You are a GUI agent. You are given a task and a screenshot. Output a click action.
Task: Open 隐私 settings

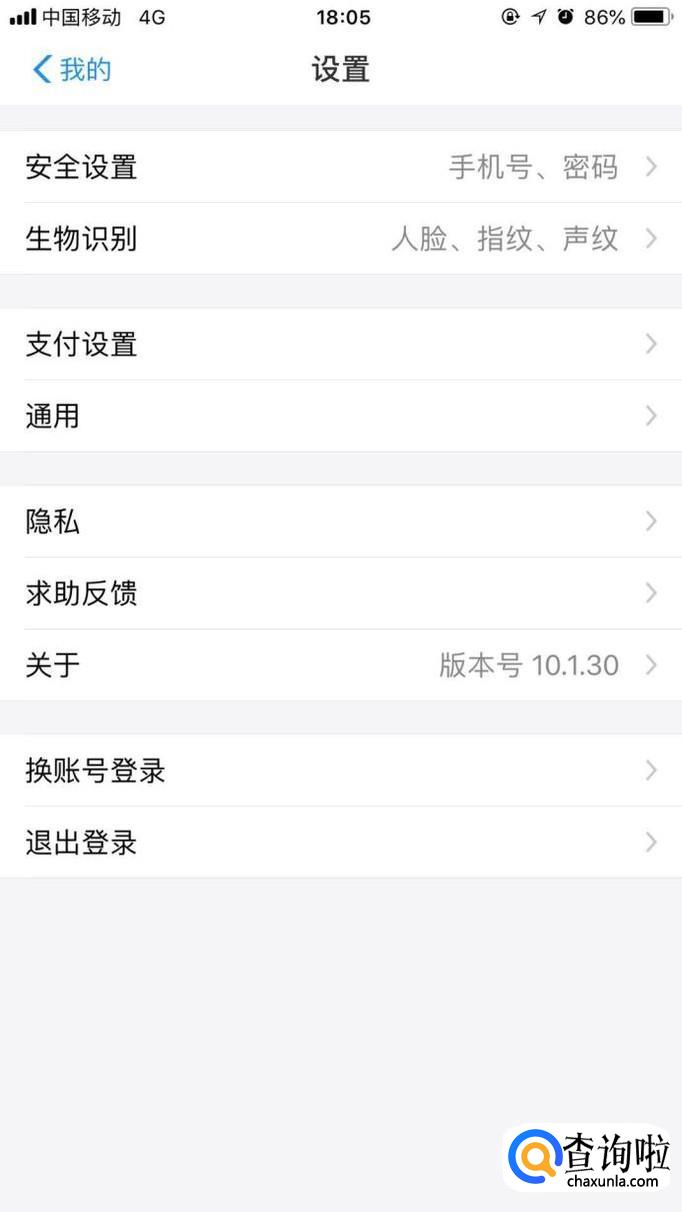[x=340, y=521]
